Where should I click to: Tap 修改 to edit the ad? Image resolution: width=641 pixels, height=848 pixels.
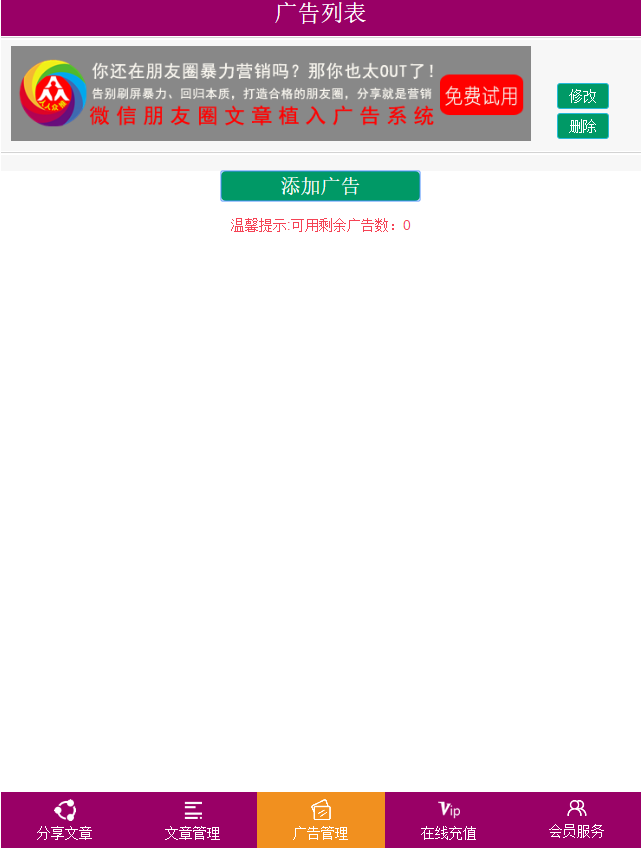[x=582, y=96]
